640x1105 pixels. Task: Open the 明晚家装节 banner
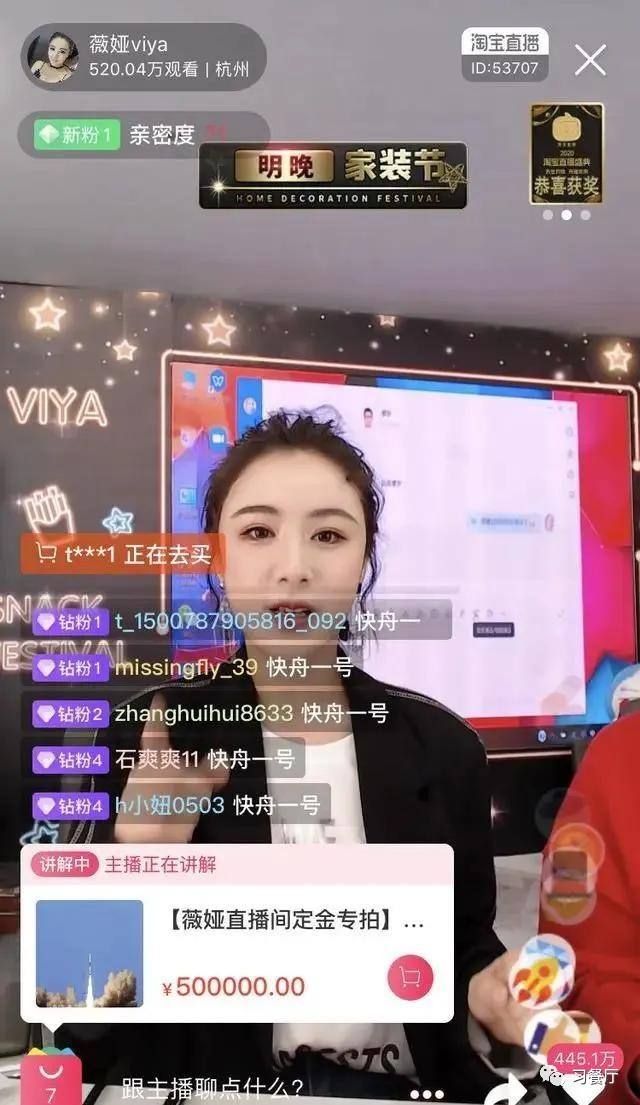[333, 174]
